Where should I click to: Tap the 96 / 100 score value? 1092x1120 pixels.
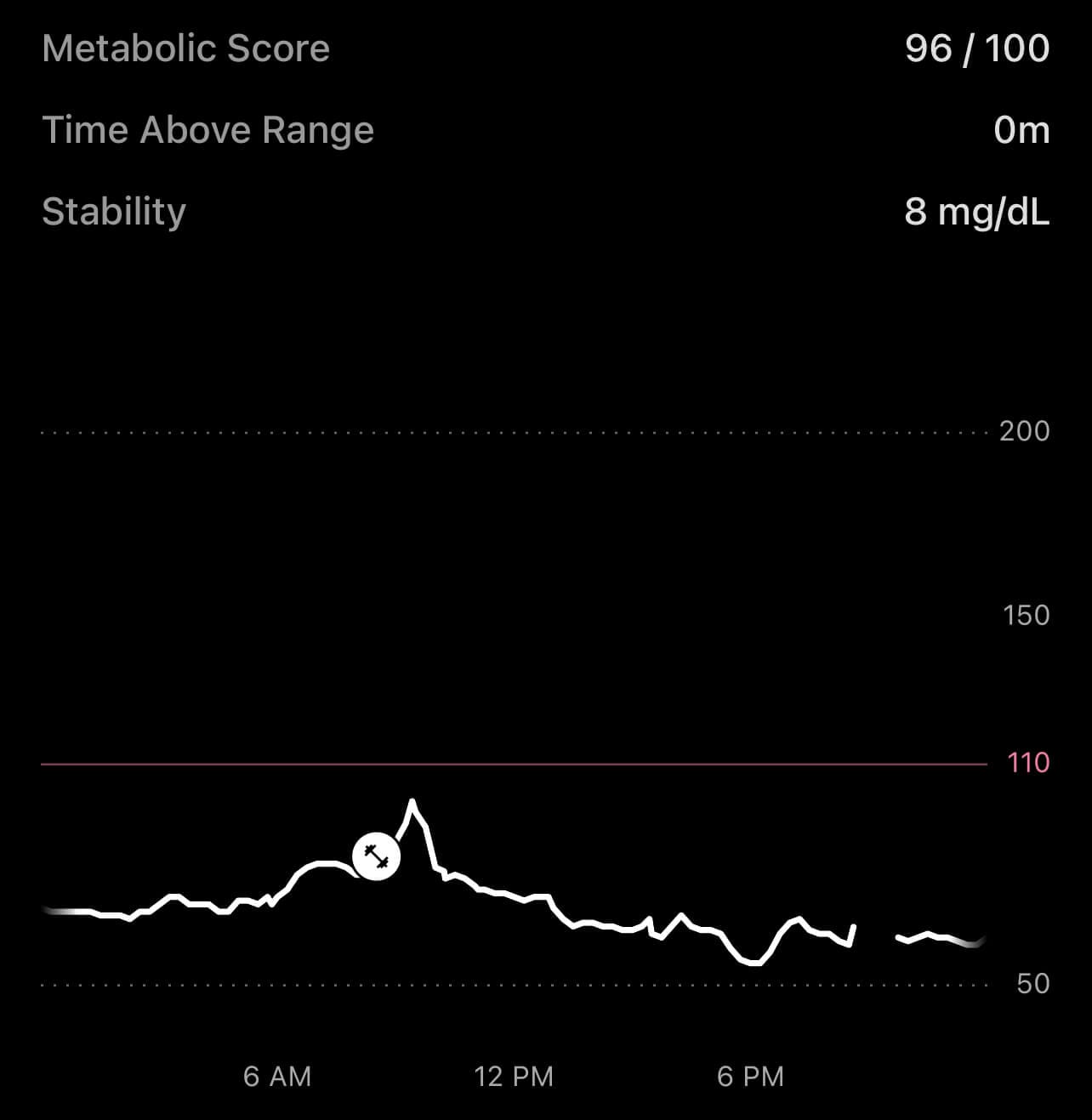coord(976,48)
